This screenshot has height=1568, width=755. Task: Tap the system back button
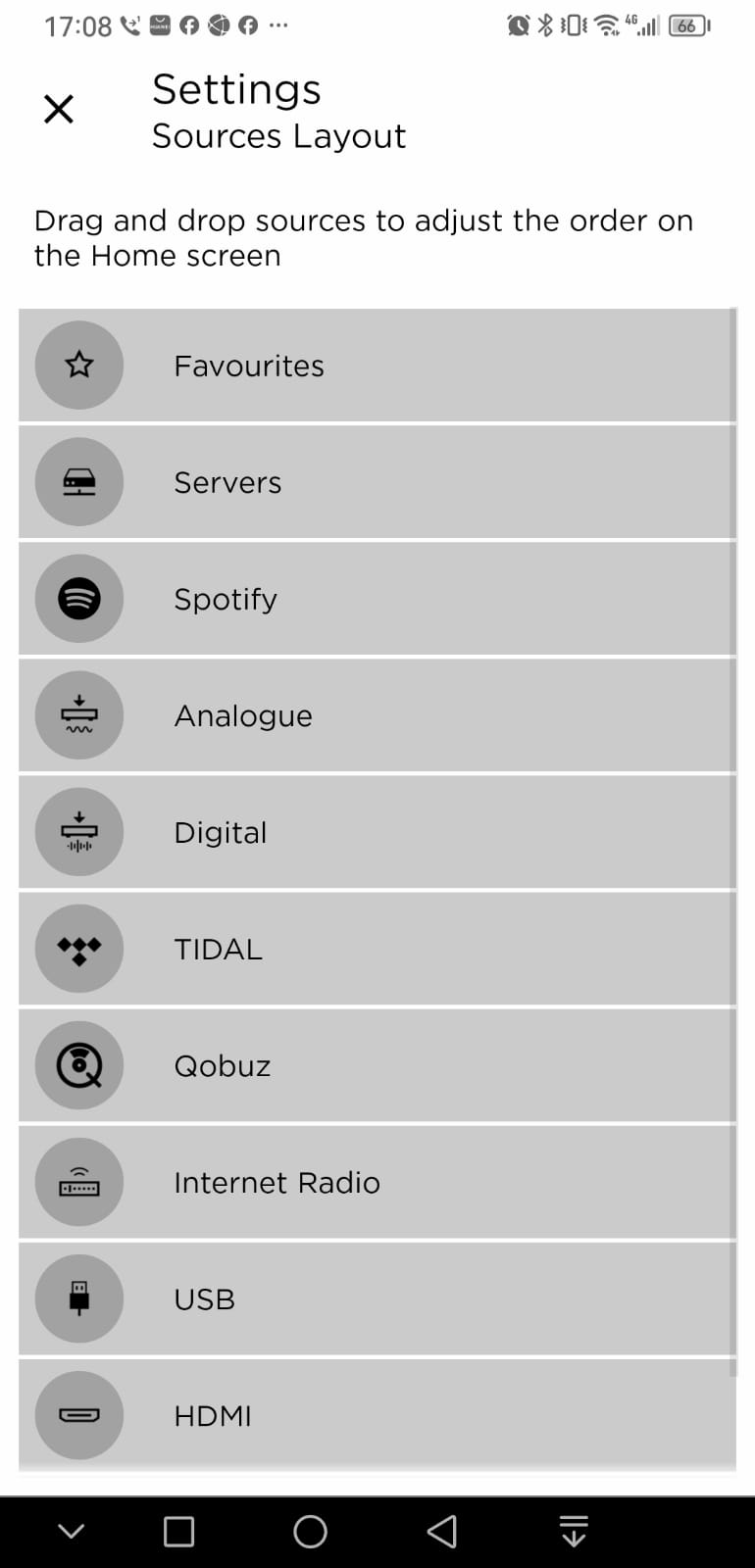point(442,1531)
